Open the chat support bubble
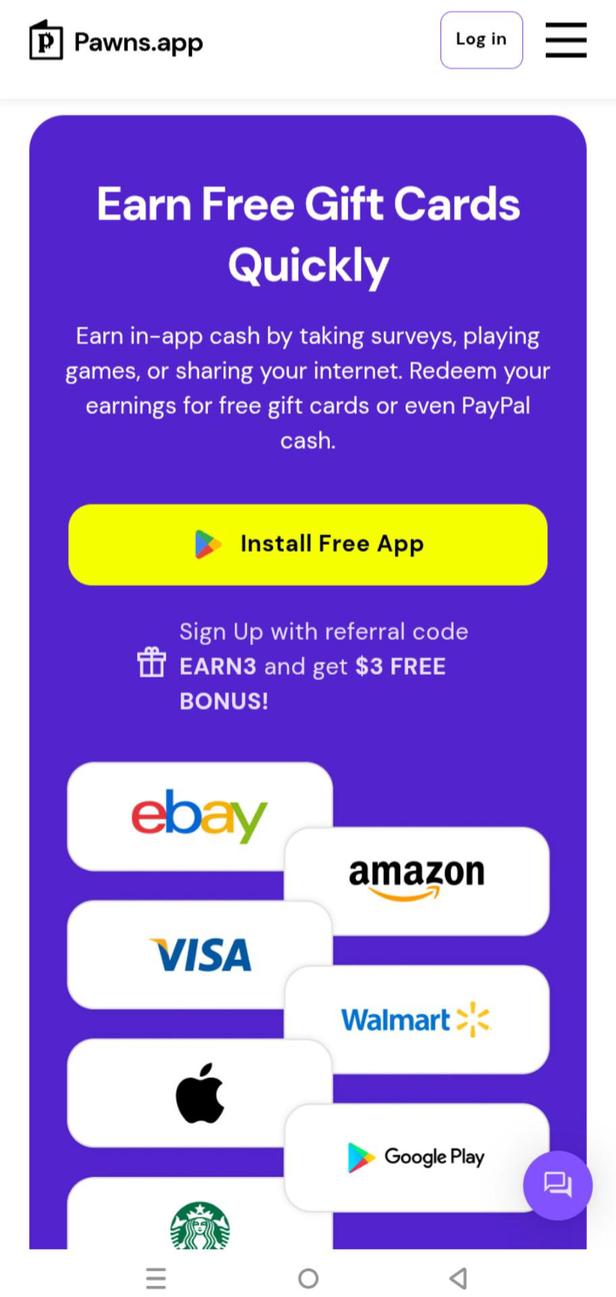 [x=557, y=1185]
